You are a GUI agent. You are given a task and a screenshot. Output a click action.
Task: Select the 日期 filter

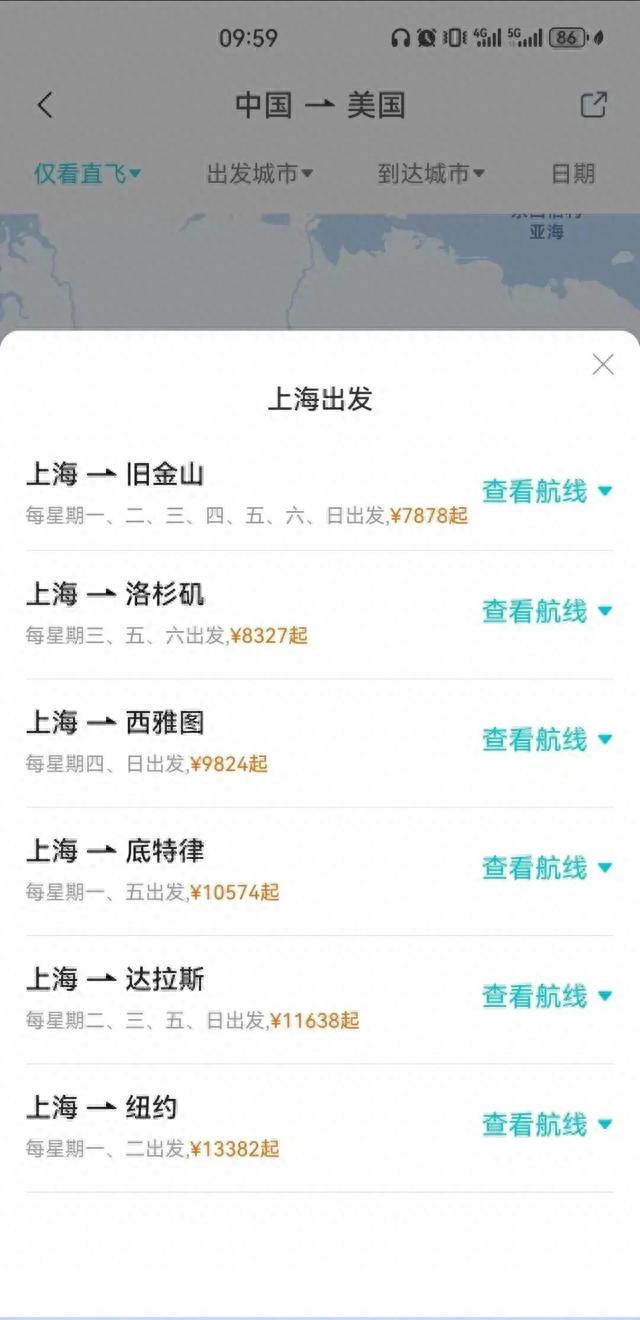click(573, 174)
